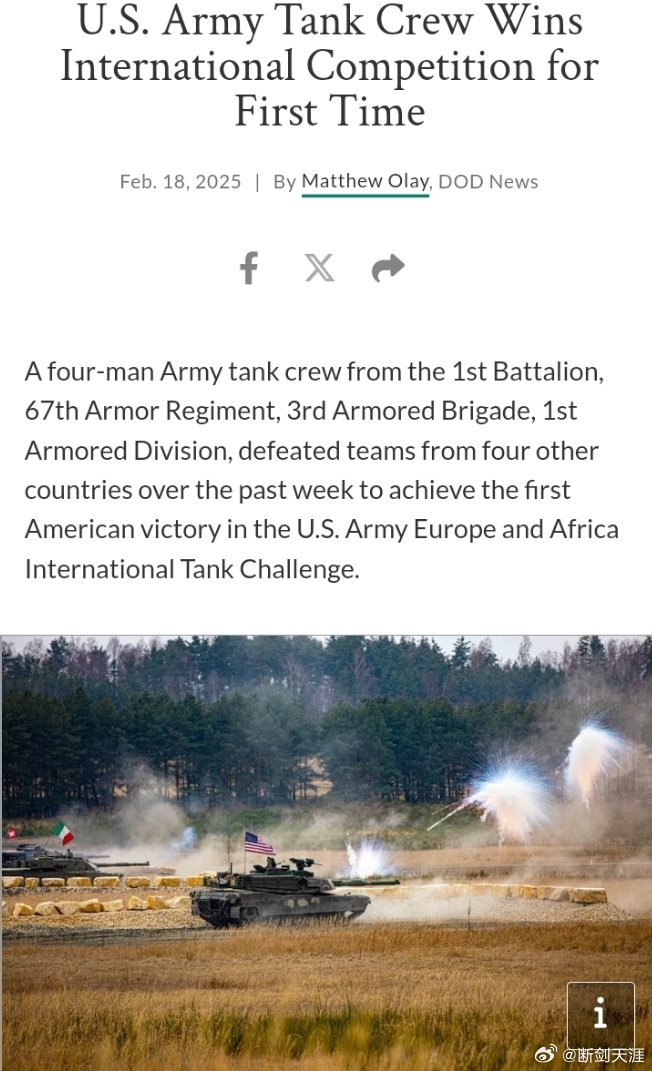Show photo info via the i button

click(601, 1014)
